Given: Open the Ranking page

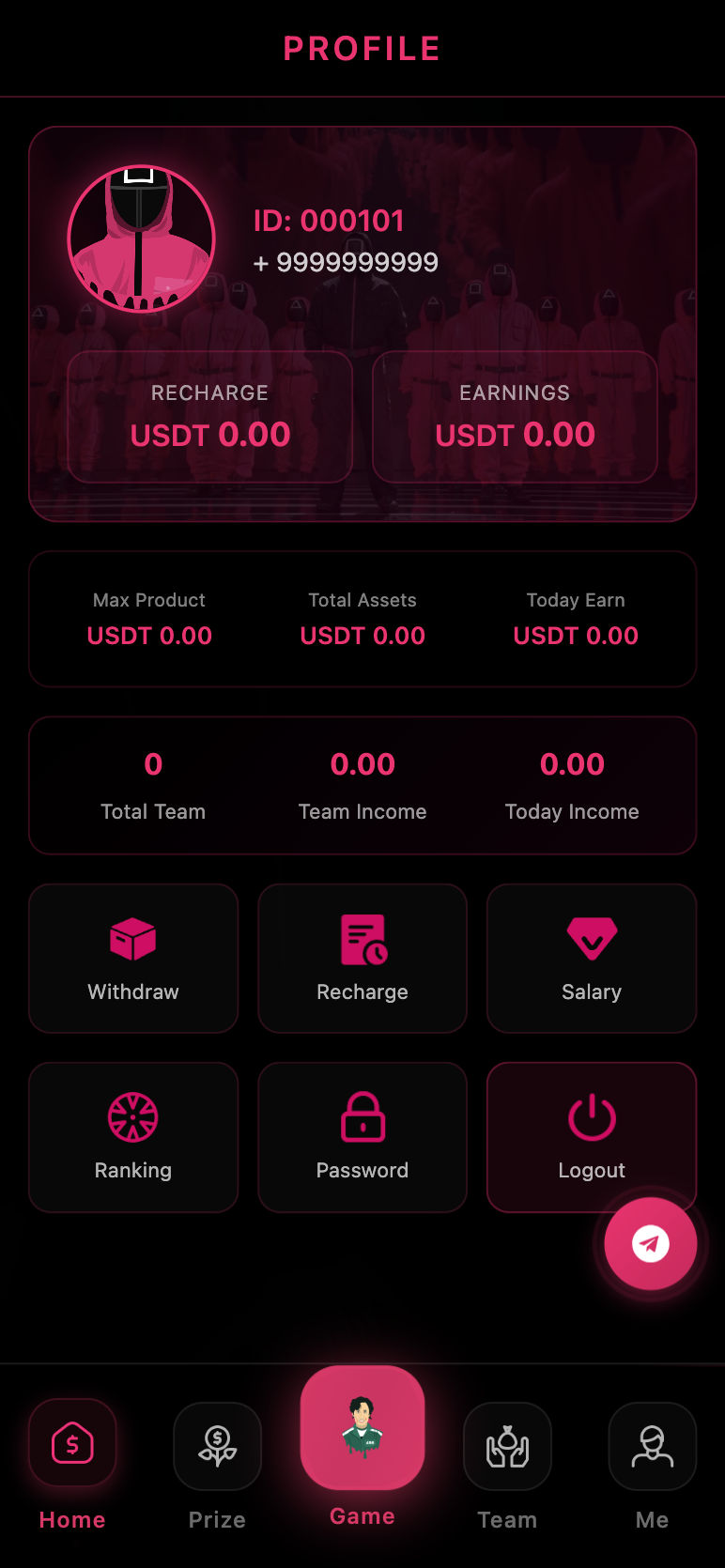Looking at the screenshot, I should click(x=133, y=1136).
